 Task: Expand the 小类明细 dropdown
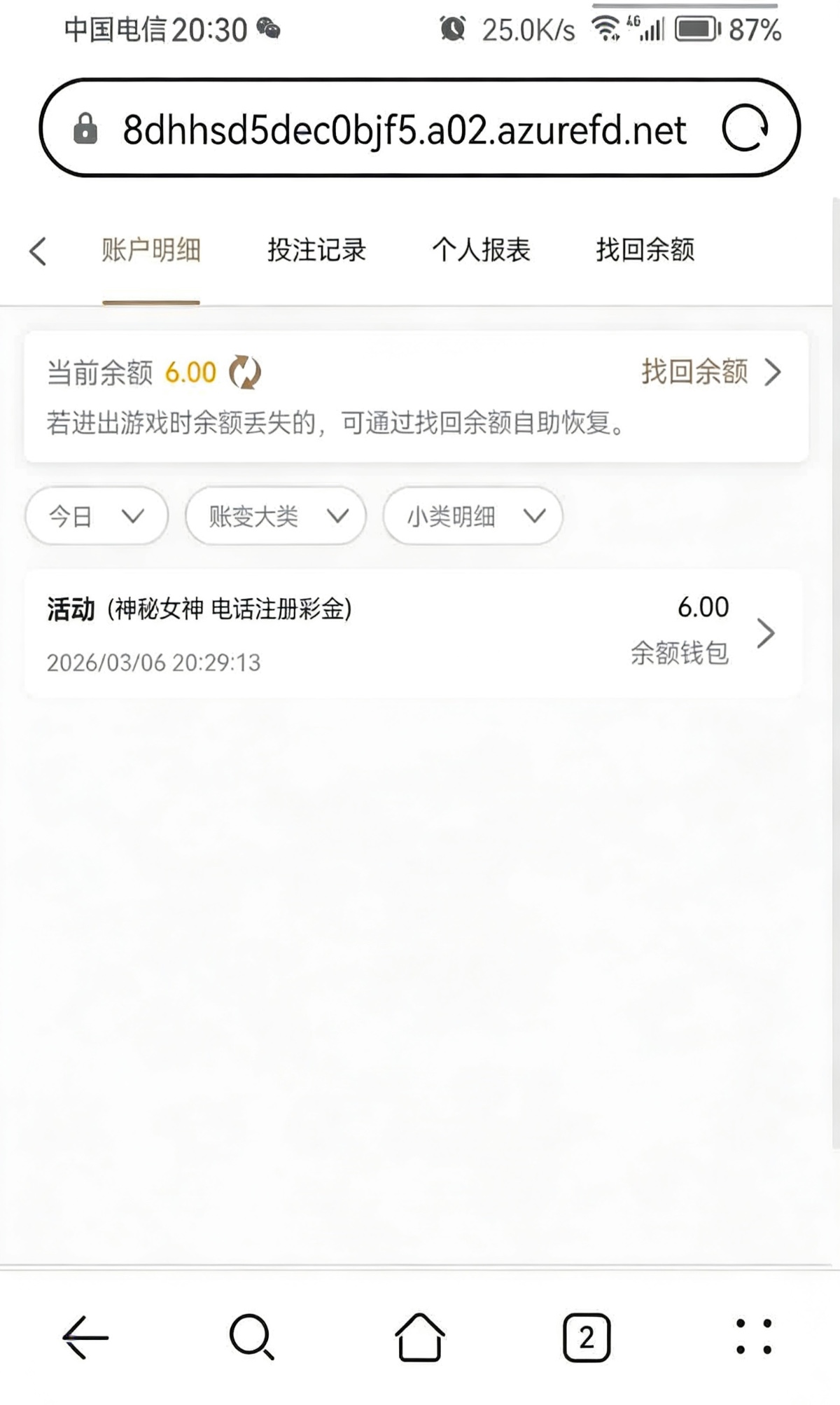(x=473, y=516)
